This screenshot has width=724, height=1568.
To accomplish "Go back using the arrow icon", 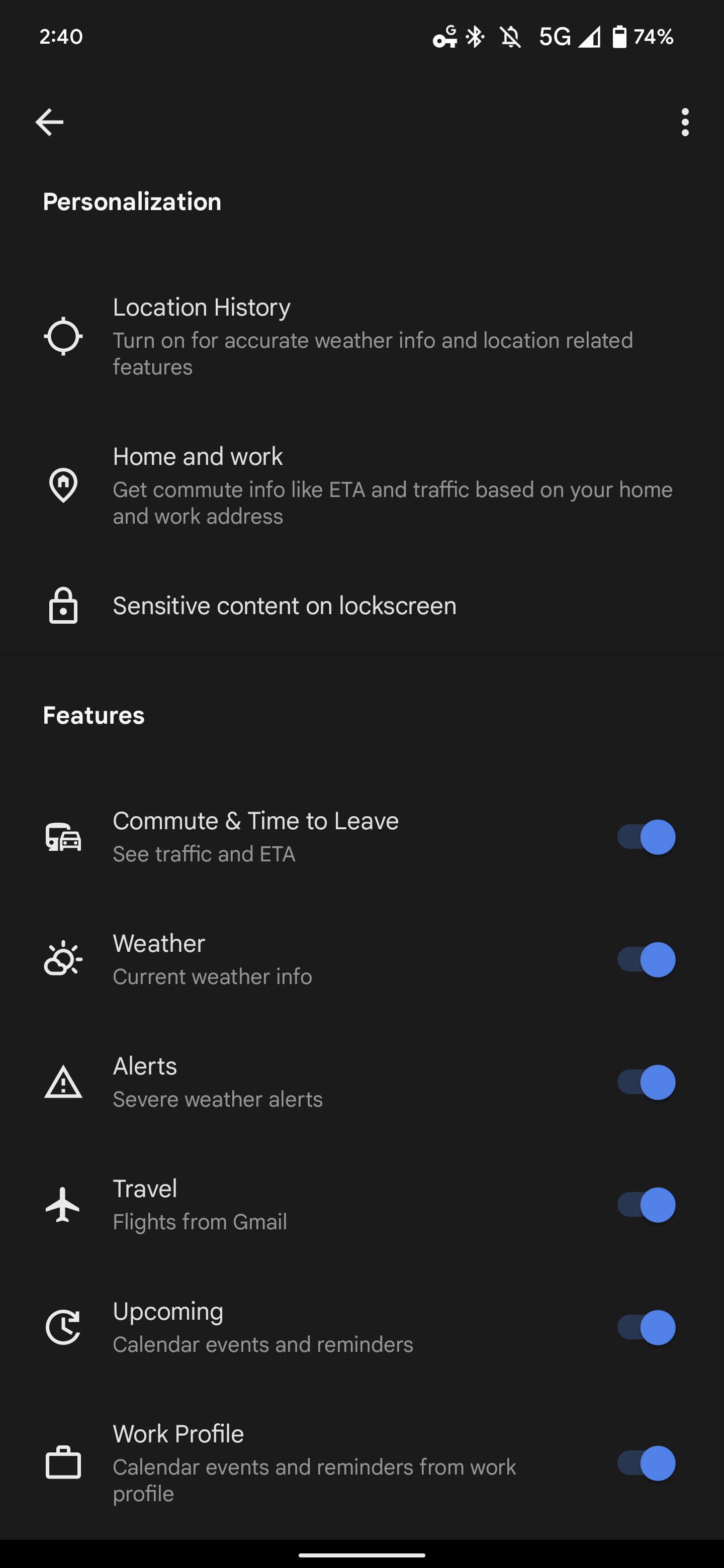I will click(x=49, y=122).
